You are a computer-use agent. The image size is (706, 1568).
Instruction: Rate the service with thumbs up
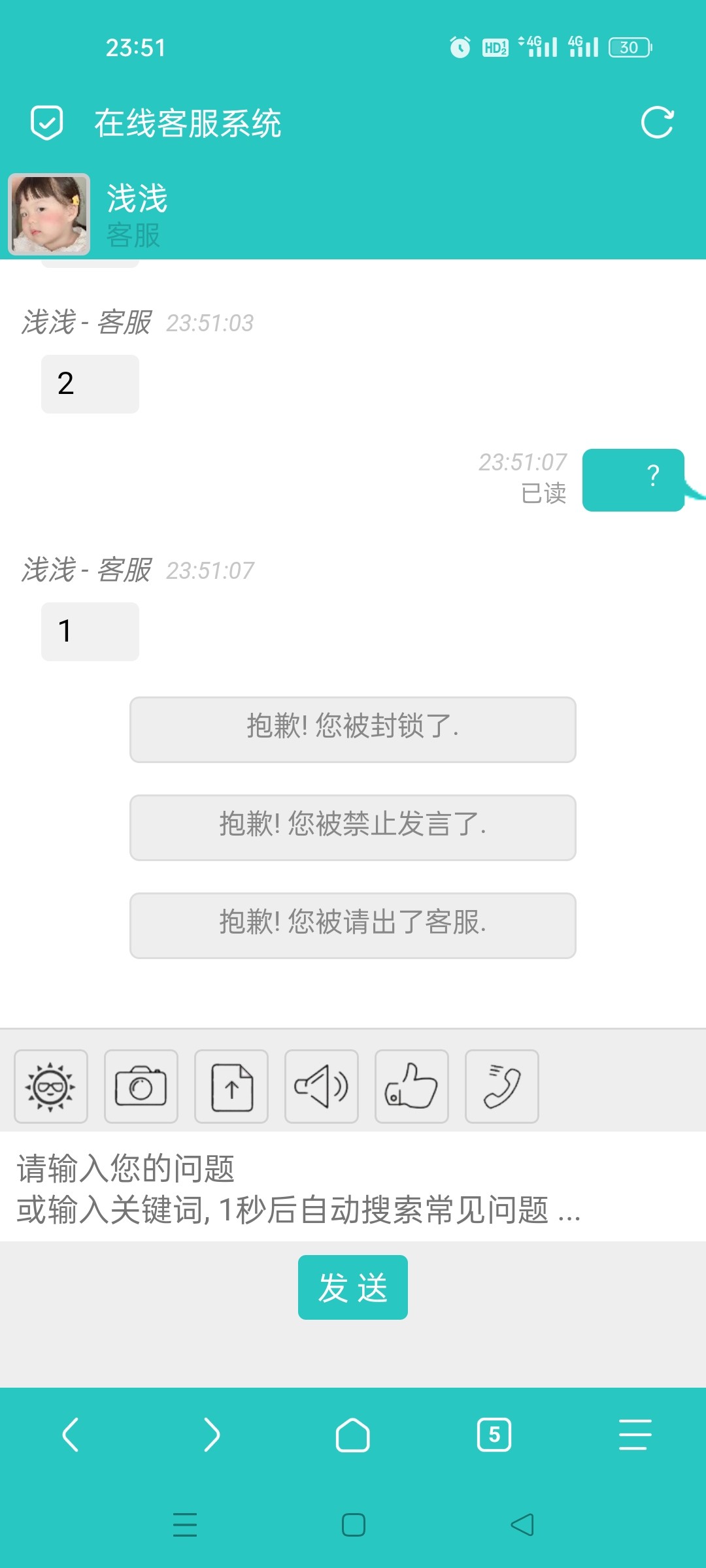pos(412,1086)
